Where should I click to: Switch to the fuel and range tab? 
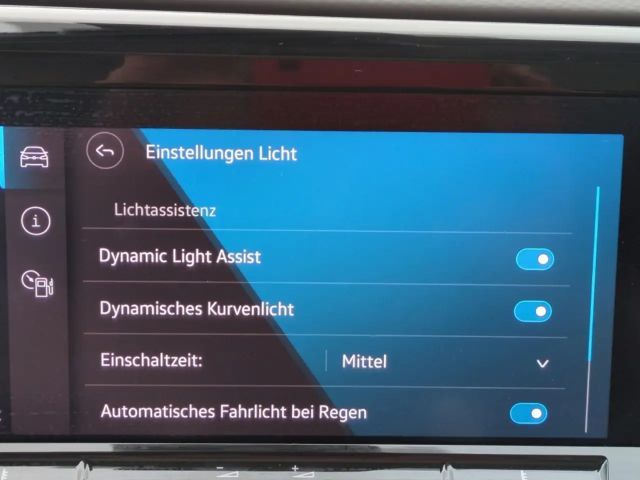click(x=37, y=283)
